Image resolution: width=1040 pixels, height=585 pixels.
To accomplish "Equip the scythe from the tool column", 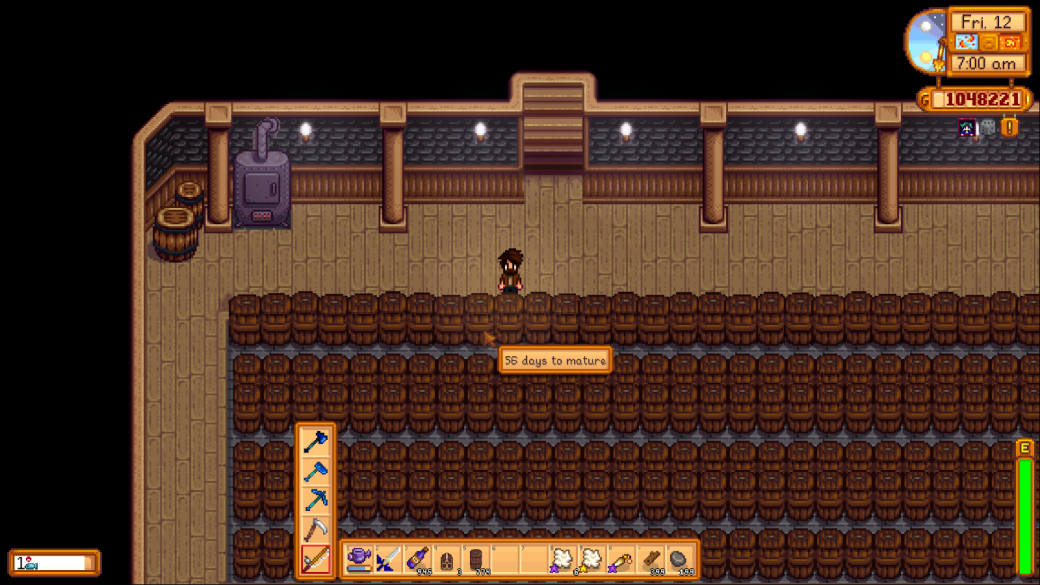I will [x=316, y=529].
